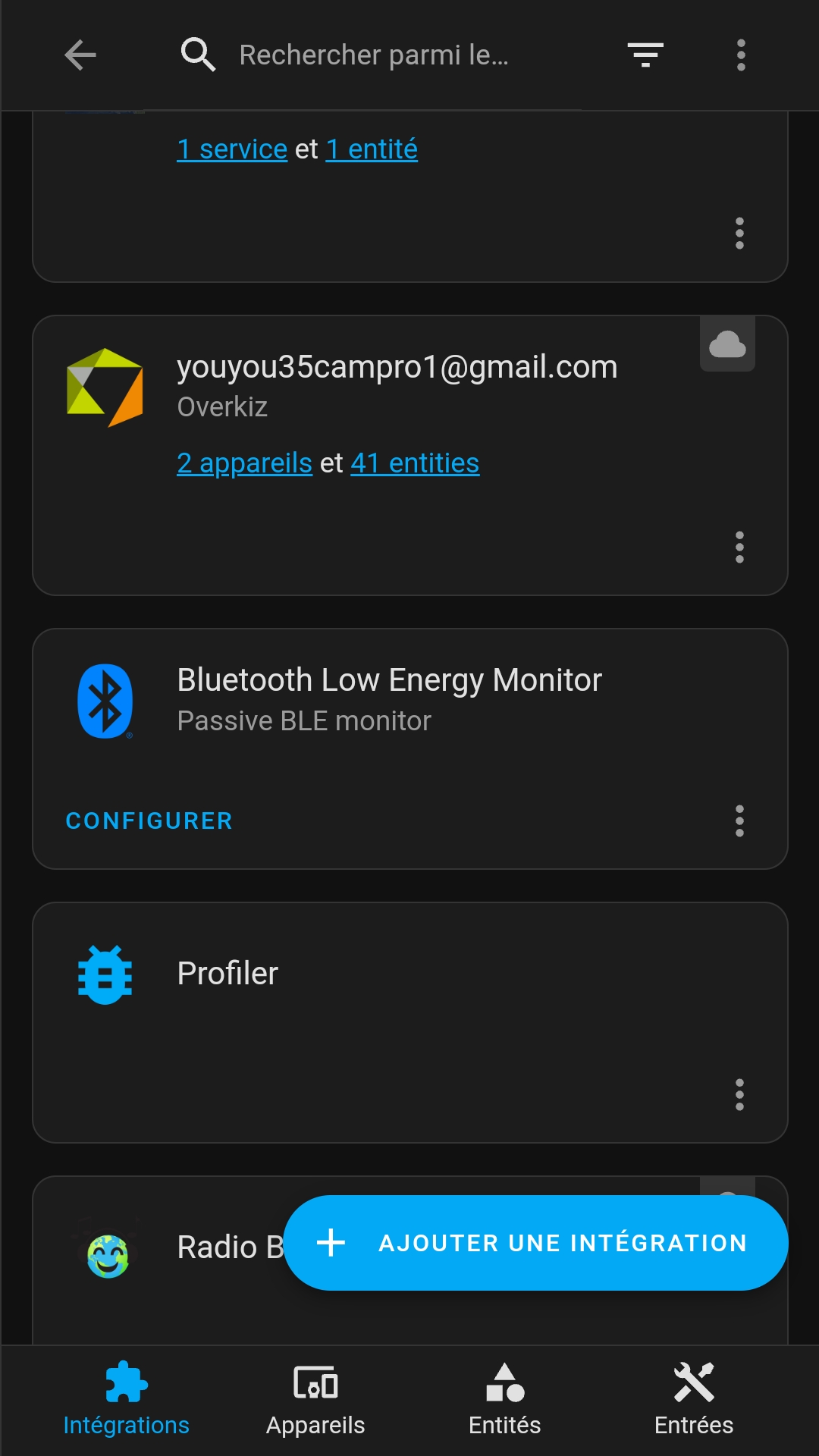
Task: View the Overkiz "2 appareils" link
Action: coord(244,463)
